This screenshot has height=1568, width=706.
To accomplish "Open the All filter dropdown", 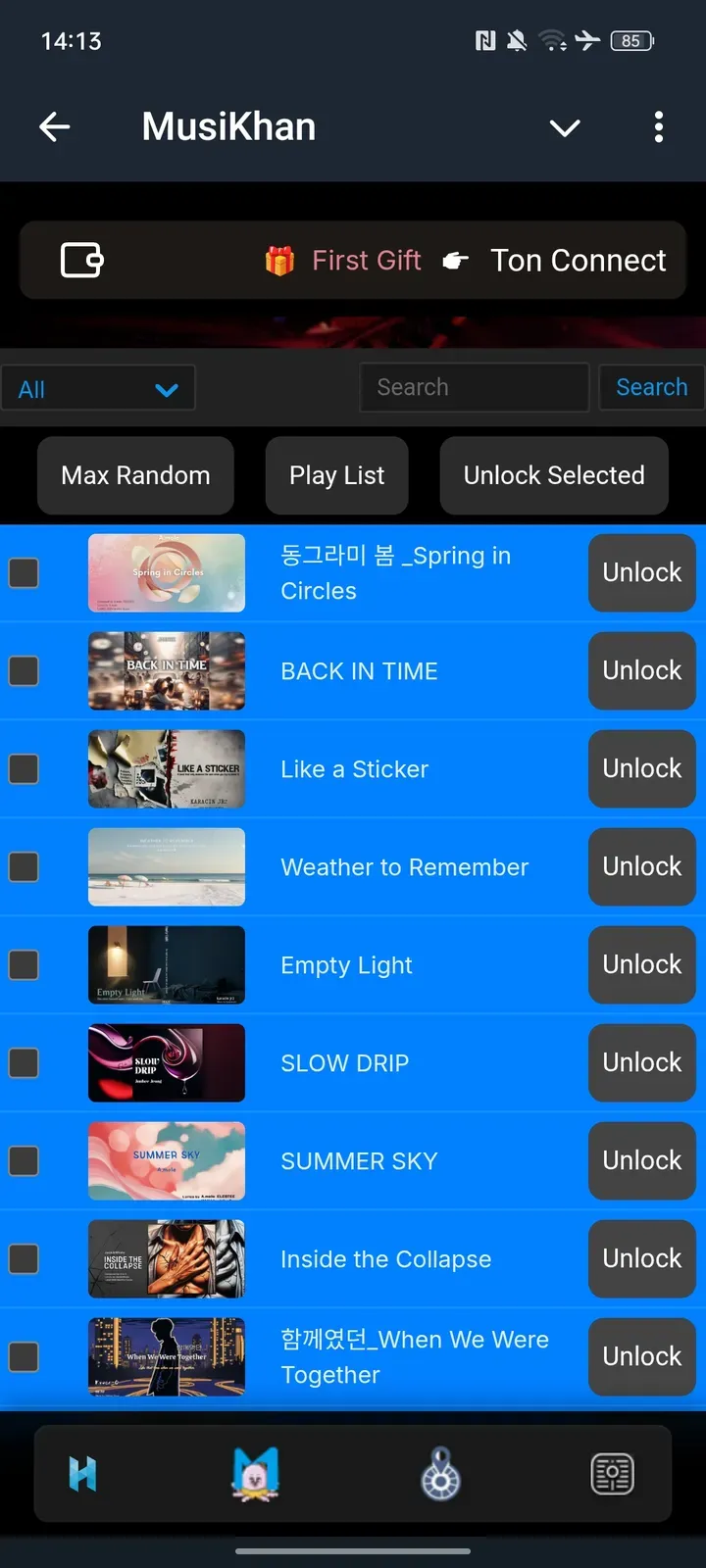I will click(x=98, y=389).
